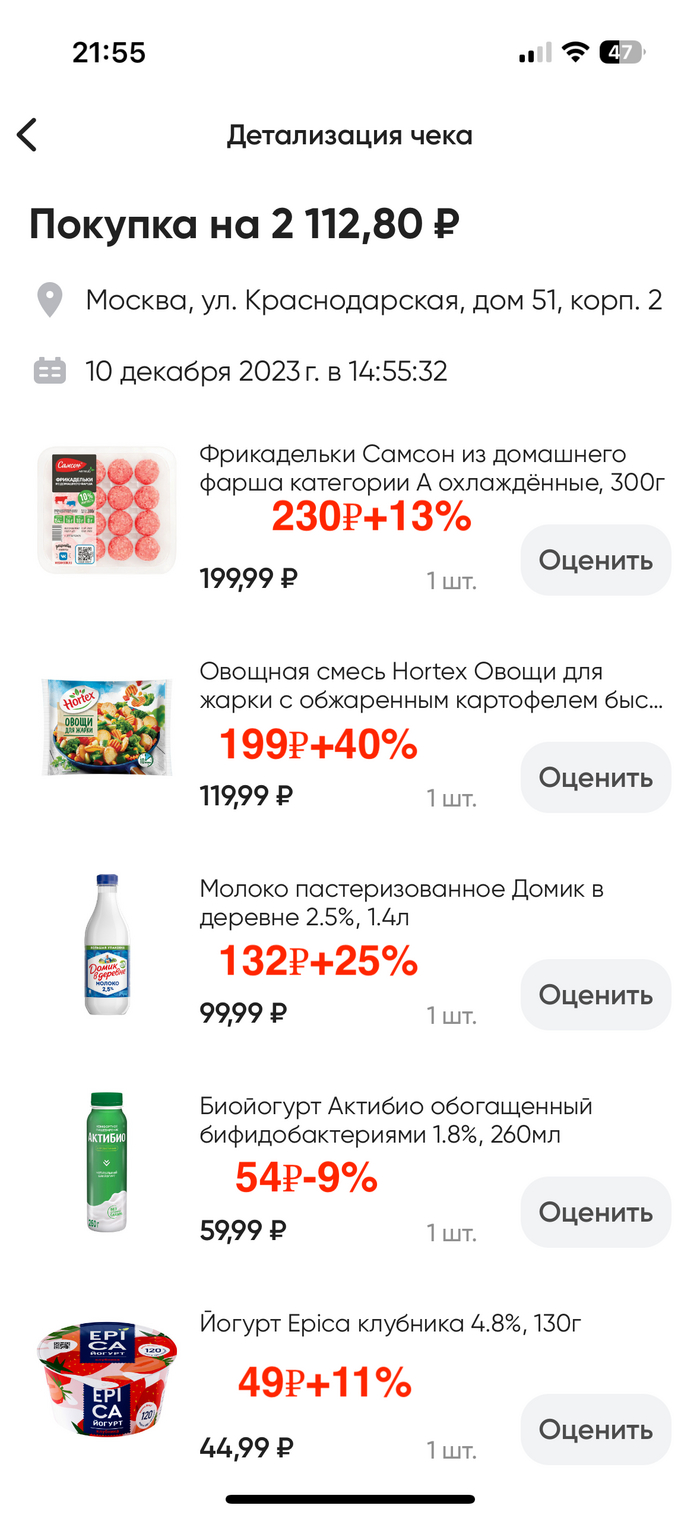Rate the Epica strawberry yogurt
700x1518 pixels.
coord(595,1428)
